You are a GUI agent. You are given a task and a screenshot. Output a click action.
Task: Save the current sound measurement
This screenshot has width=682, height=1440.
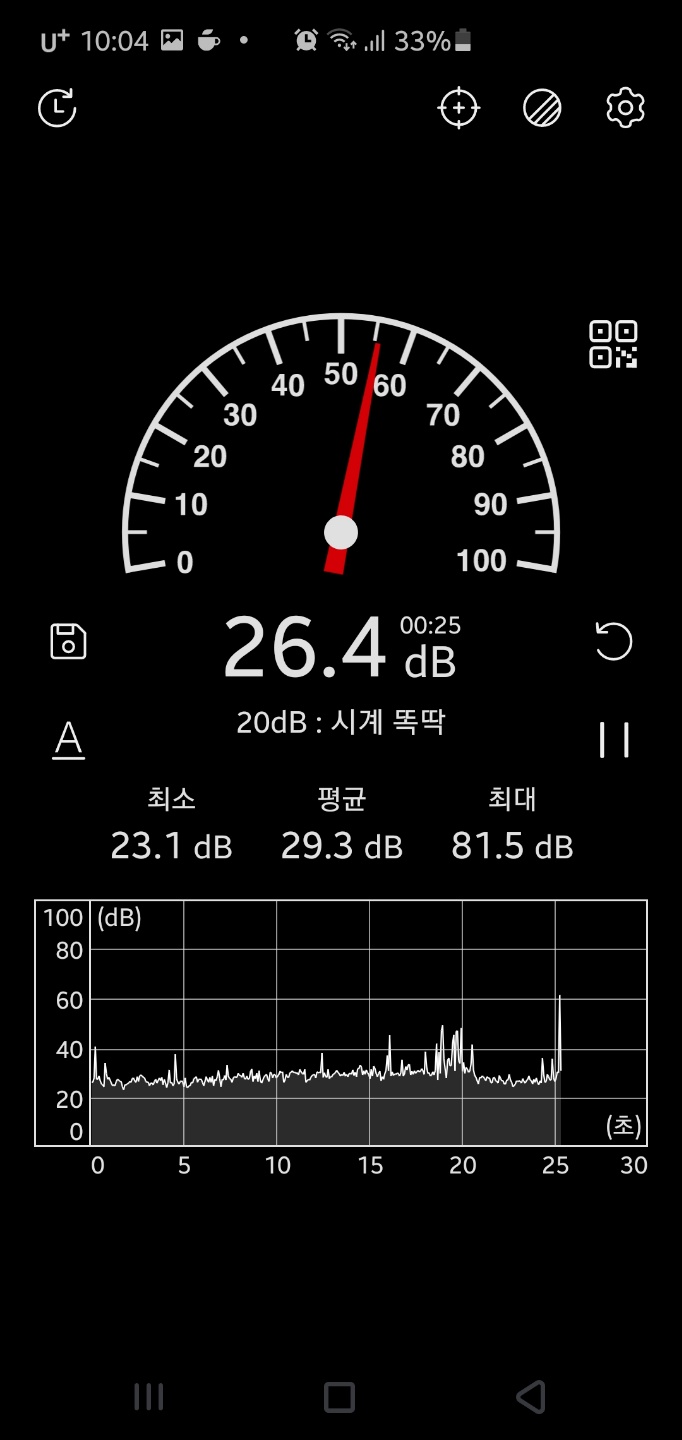point(68,641)
